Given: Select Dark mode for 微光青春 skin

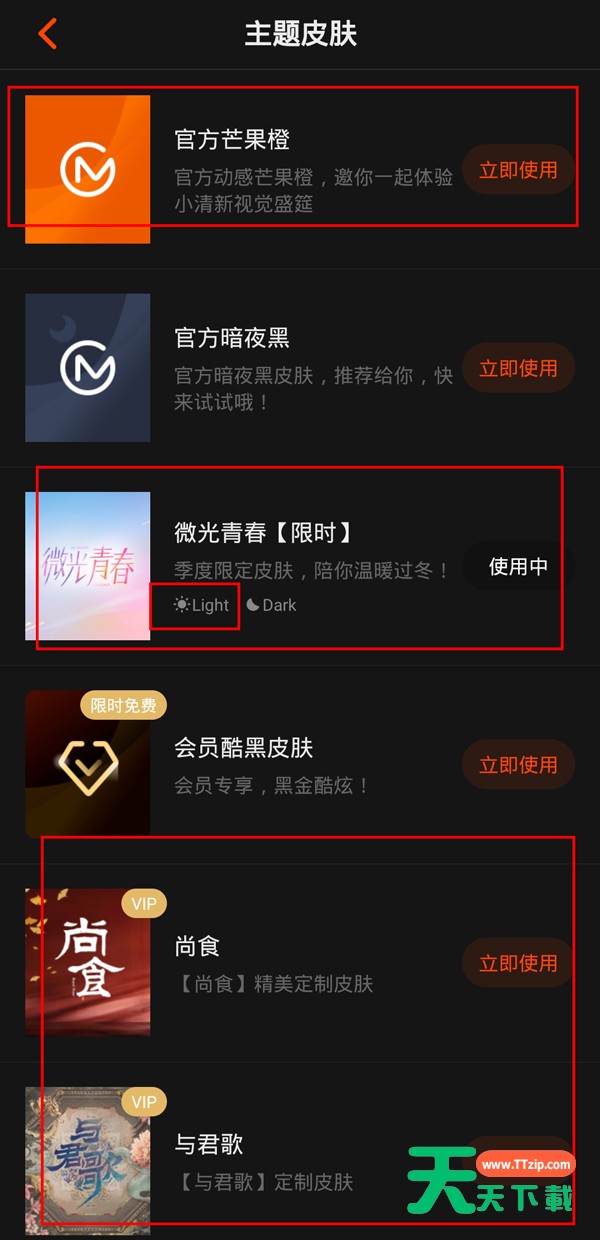Looking at the screenshot, I should [271, 605].
